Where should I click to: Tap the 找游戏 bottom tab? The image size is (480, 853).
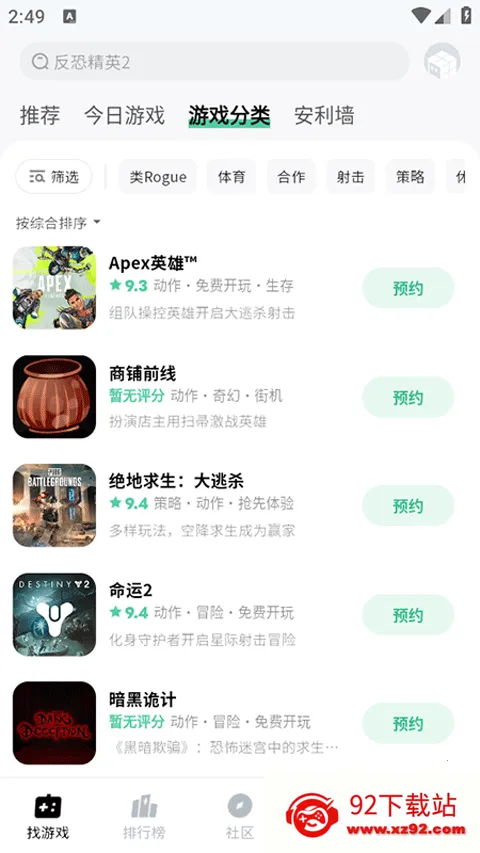[48, 816]
